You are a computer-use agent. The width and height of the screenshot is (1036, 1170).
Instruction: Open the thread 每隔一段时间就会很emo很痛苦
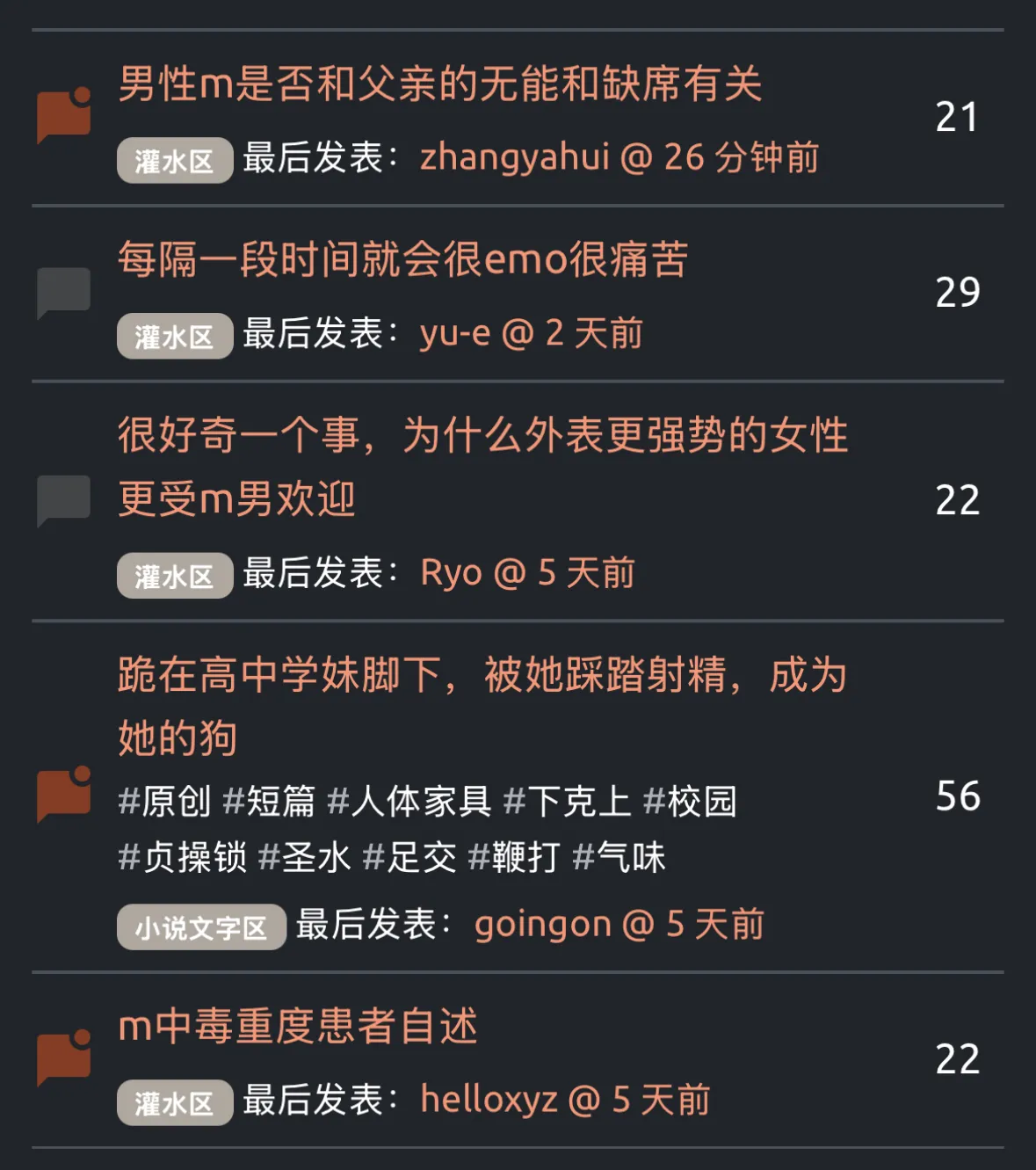[402, 260]
